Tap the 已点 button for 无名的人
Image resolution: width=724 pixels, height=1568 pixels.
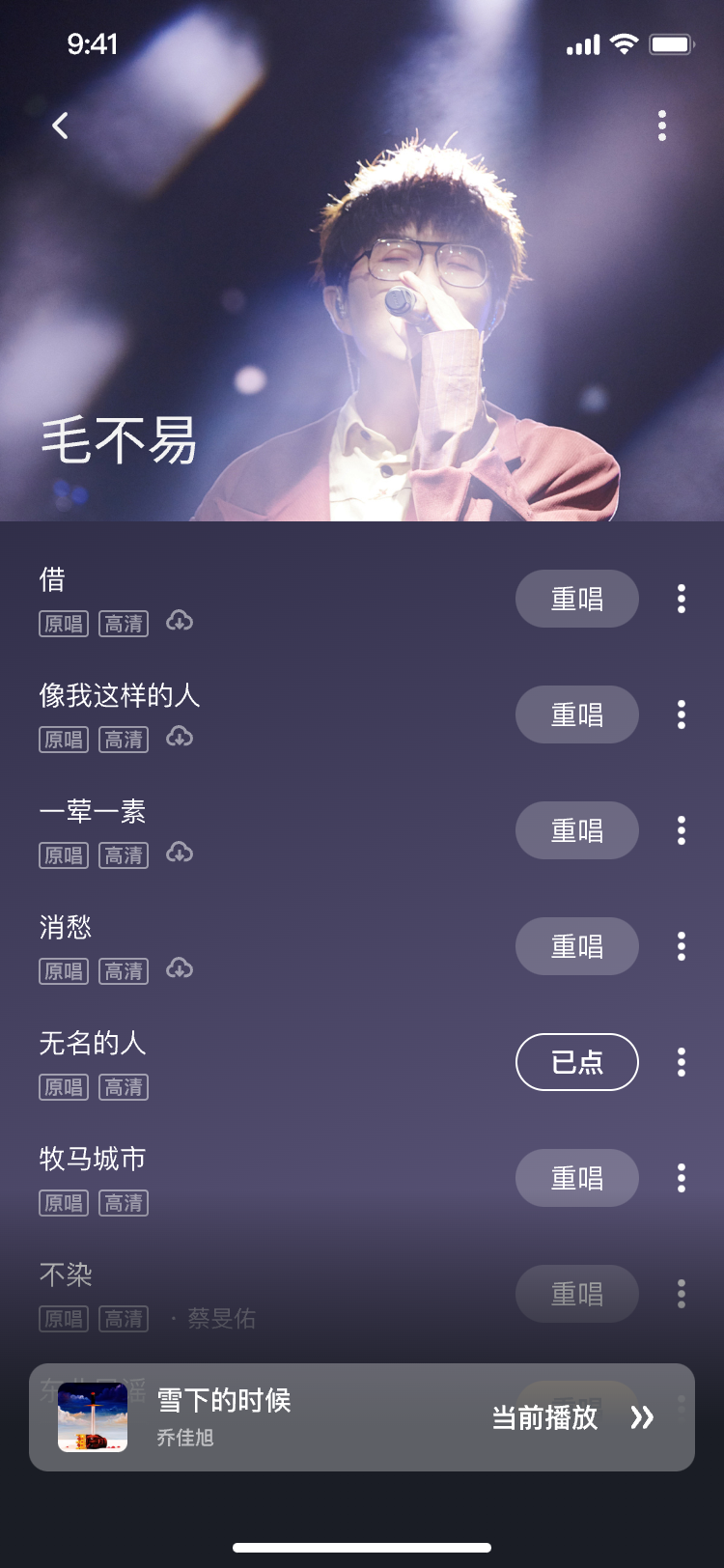(576, 1062)
